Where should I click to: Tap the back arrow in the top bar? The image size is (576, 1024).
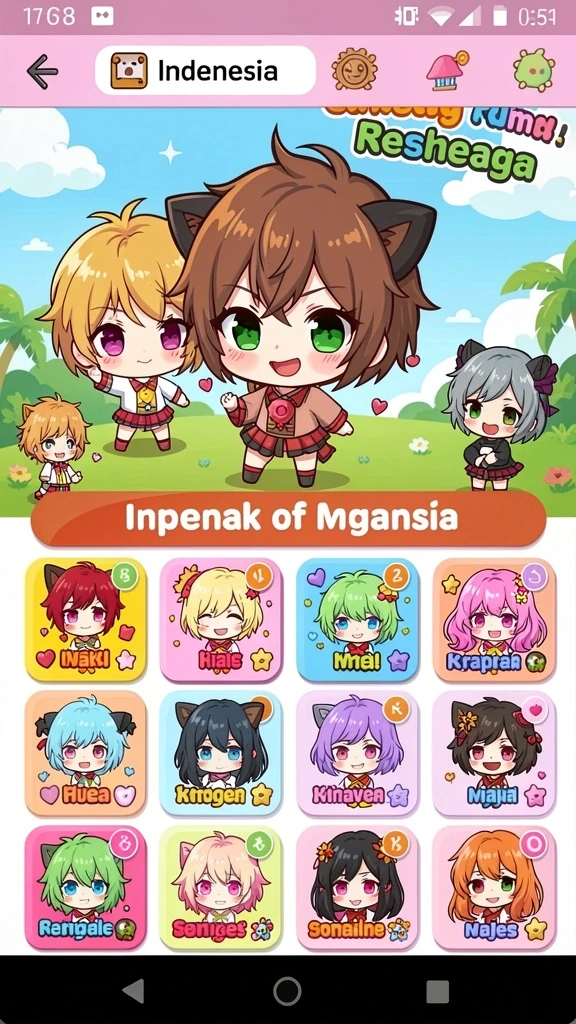point(42,71)
